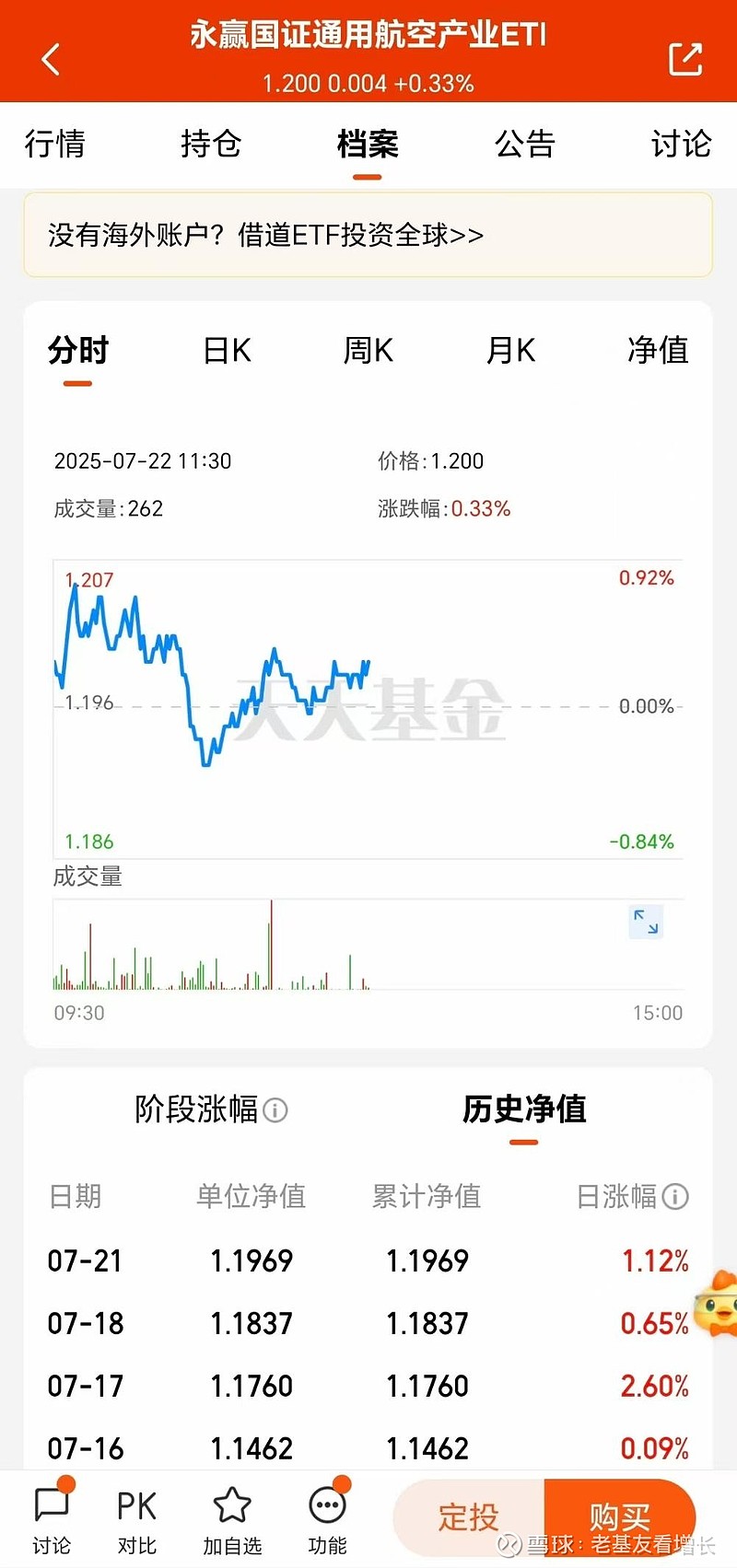Expand the volume chart to fullscreen
The image size is (737, 1568).
point(646,922)
